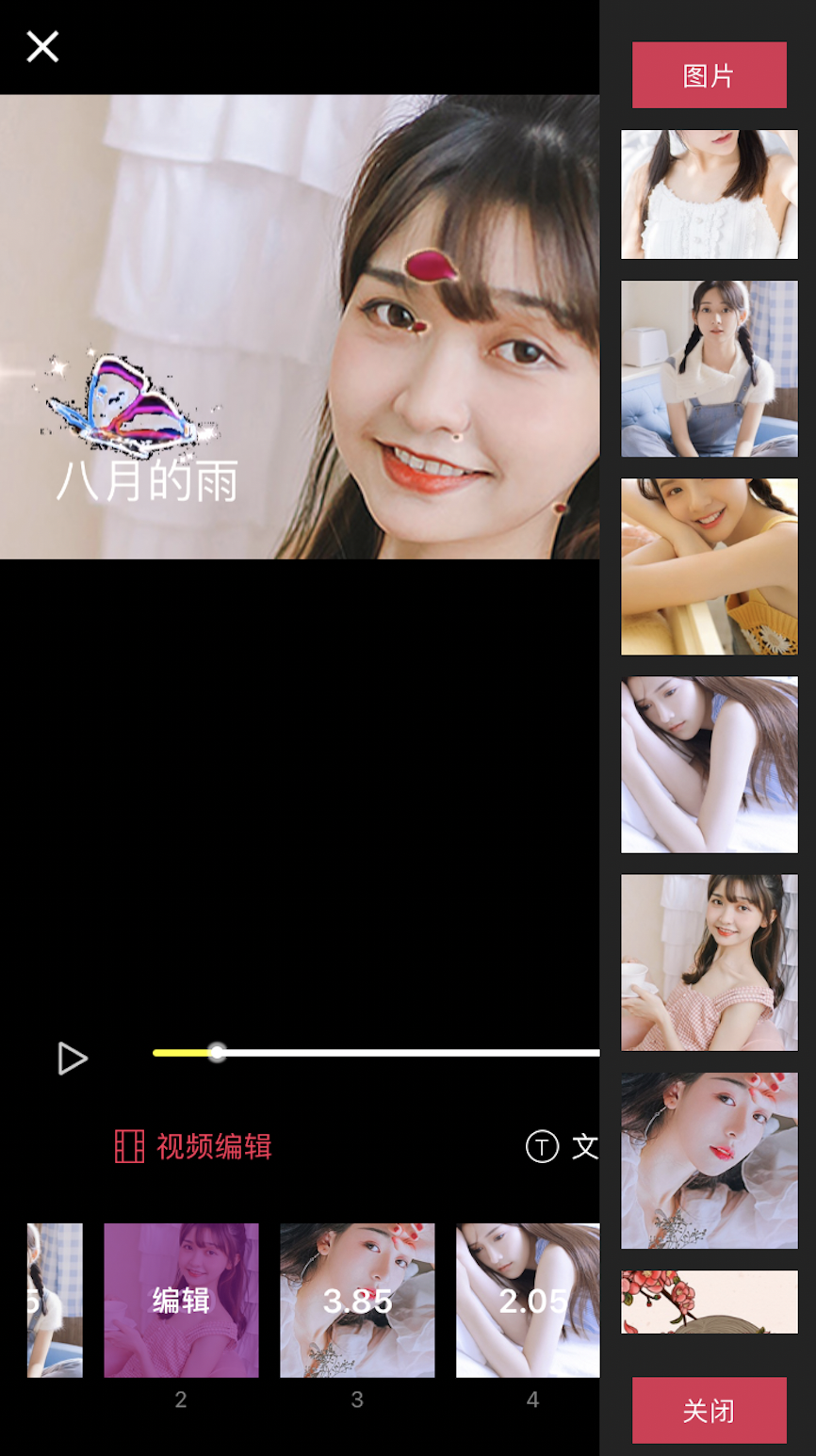Pick photo of girl in pink gingham dress
The image size is (816, 1456).
coord(709,962)
